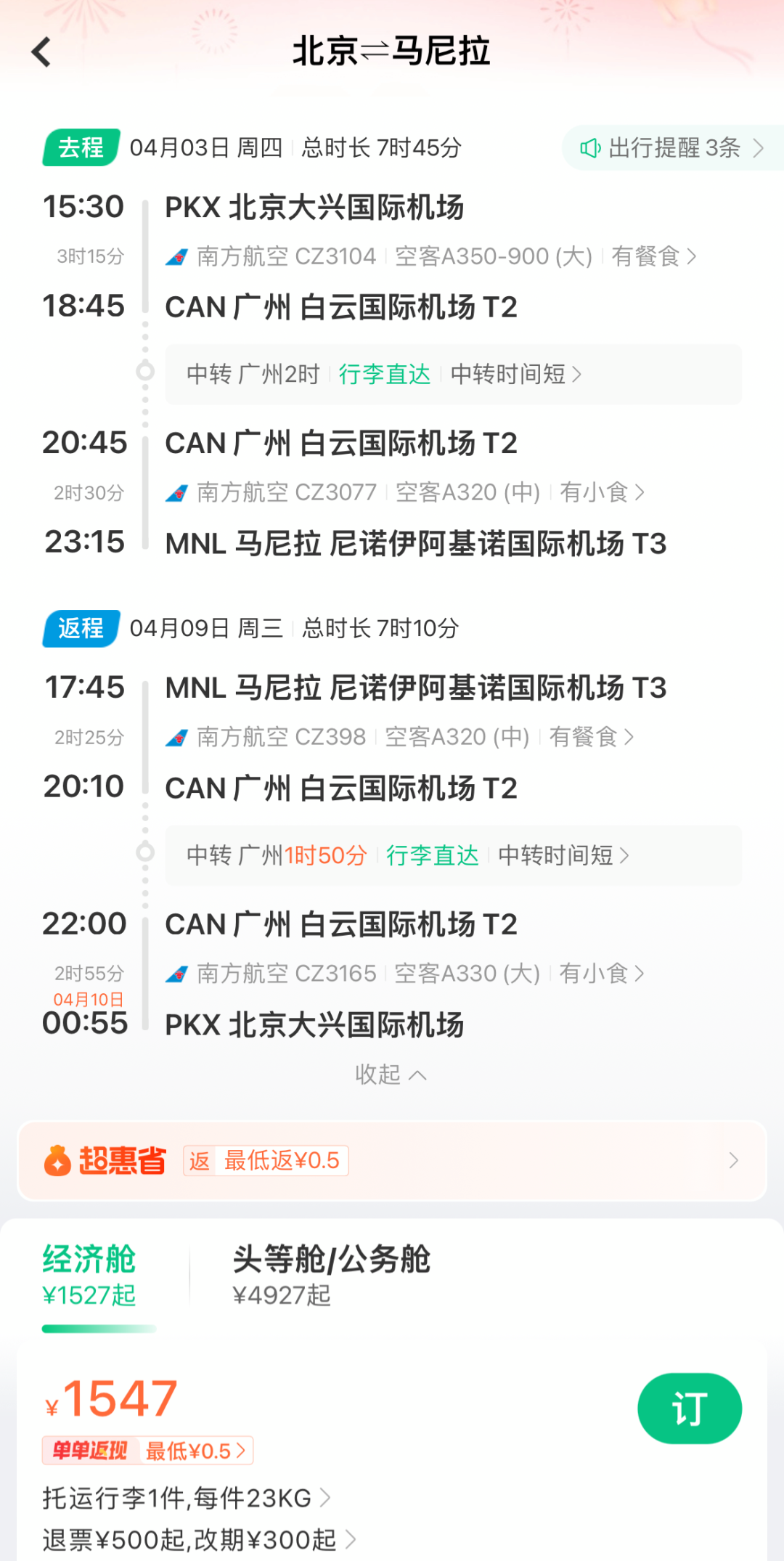Screen dimensions: 784x1561
Task: View 有小食 snack details for flight CZ3077
Action: coord(601,492)
